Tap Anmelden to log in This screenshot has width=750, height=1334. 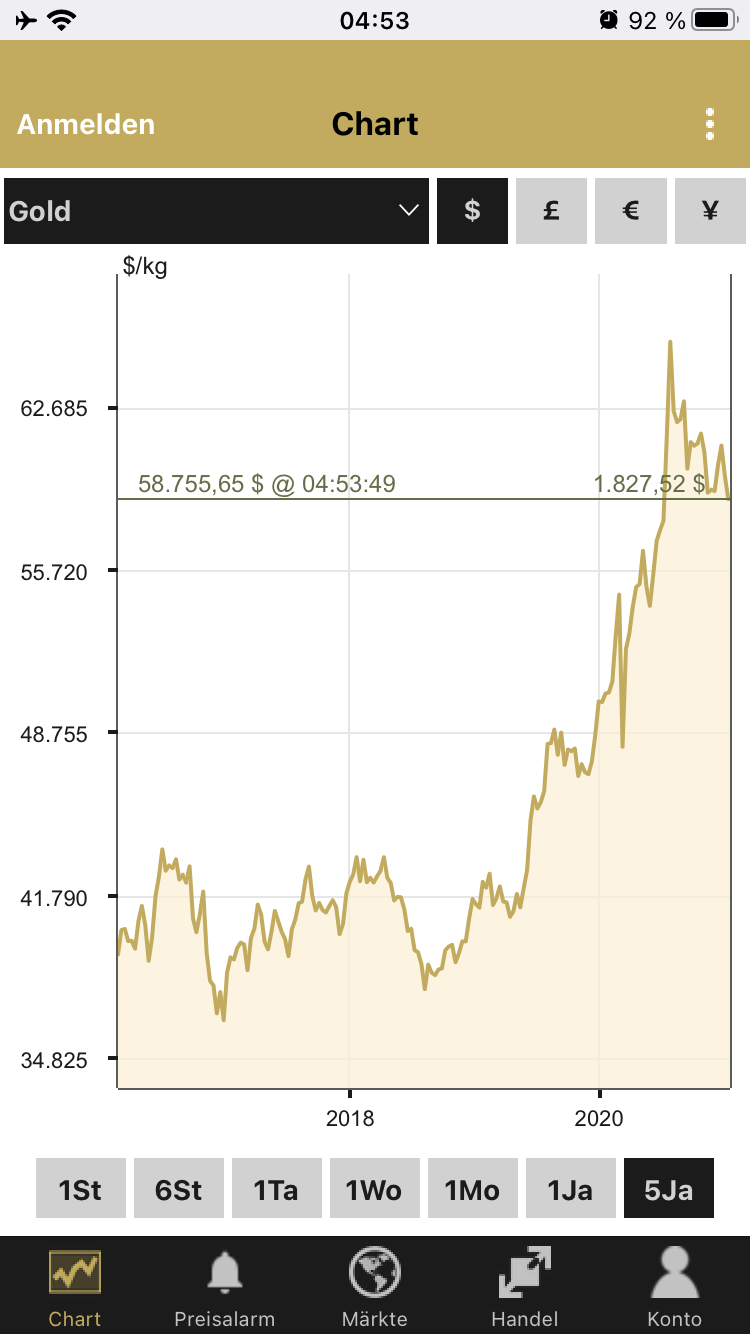[x=86, y=124]
